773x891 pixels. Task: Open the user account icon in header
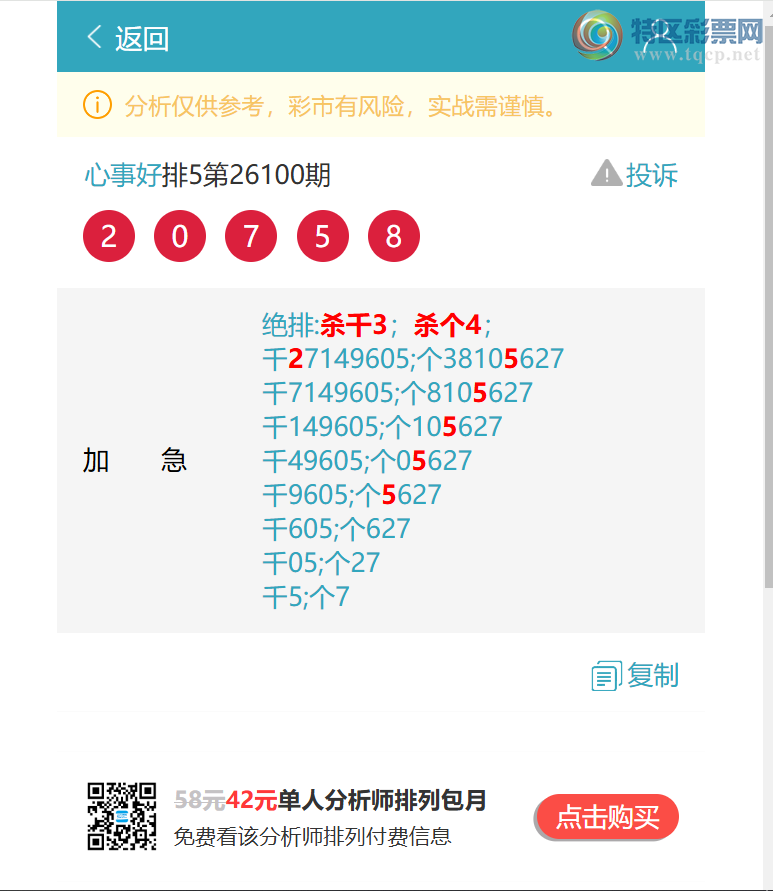click(662, 40)
